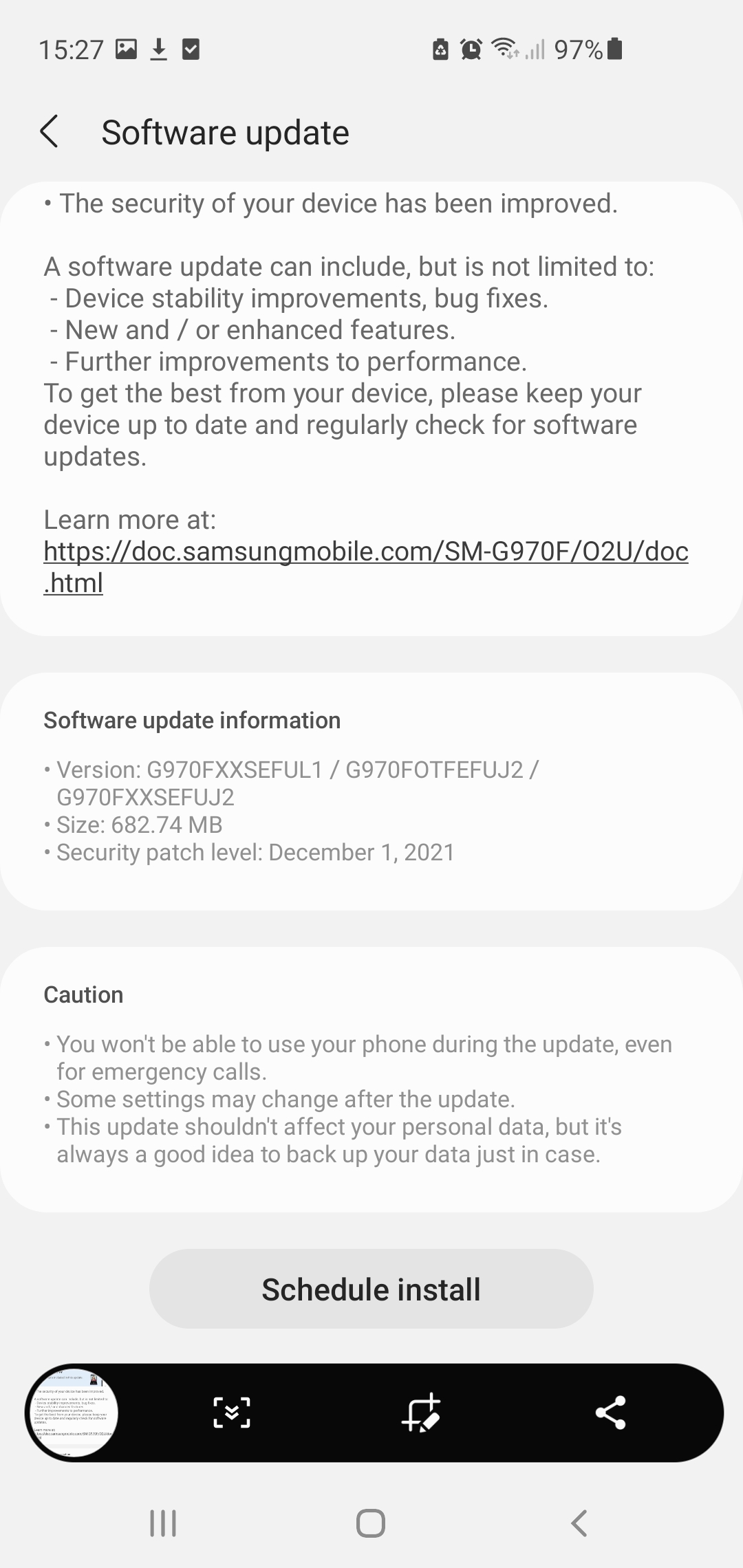This screenshot has height=1568, width=743.
Task: Tap Schedule install button
Action: pos(371,1289)
